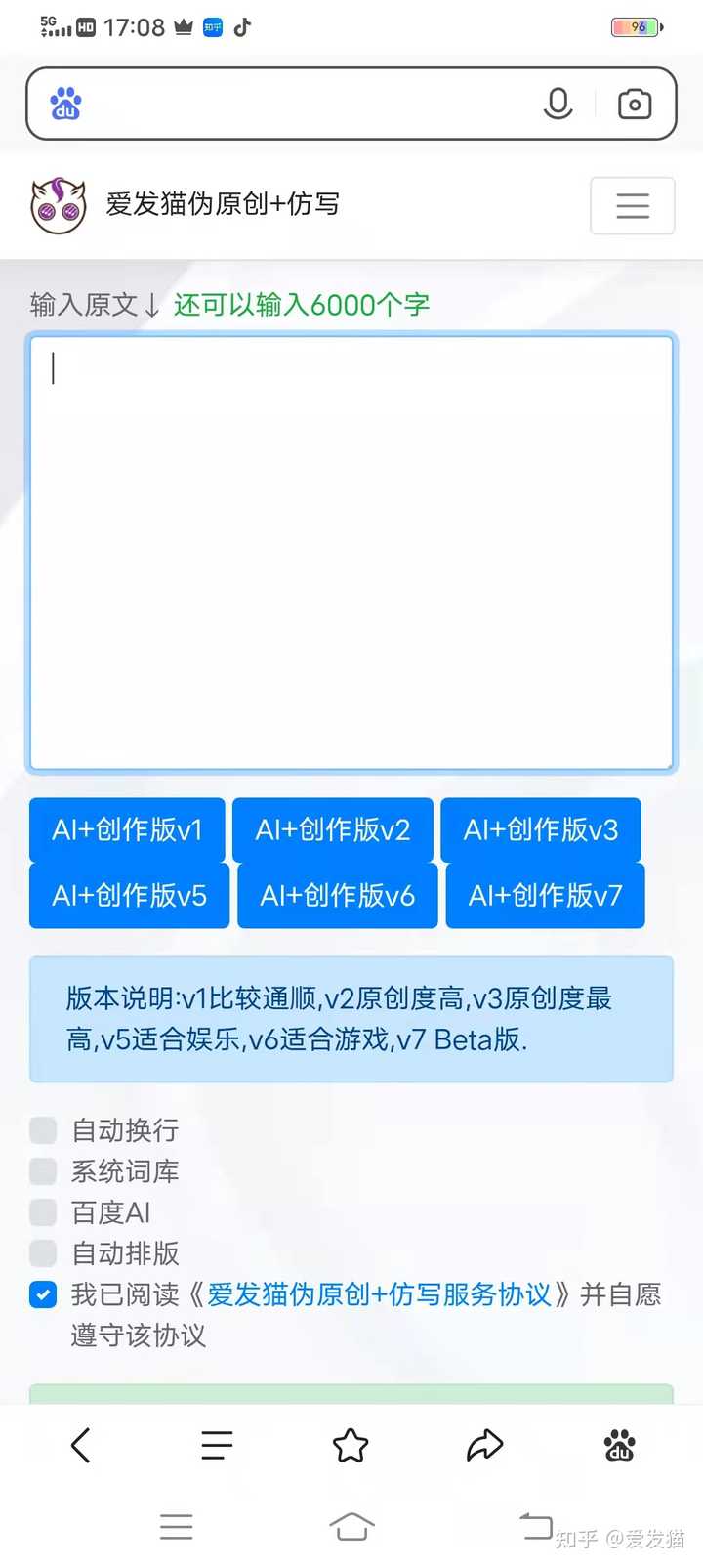
Task: Share this page via the arrow icon
Action: 484,1445
